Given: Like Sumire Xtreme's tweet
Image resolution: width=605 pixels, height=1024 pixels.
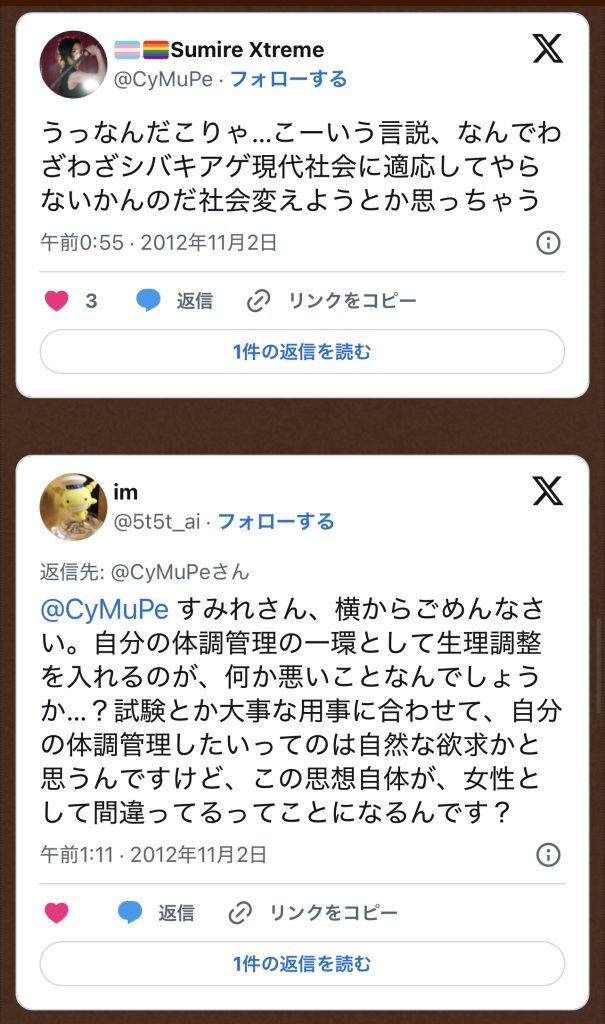Looking at the screenshot, I should [x=57, y=300].
